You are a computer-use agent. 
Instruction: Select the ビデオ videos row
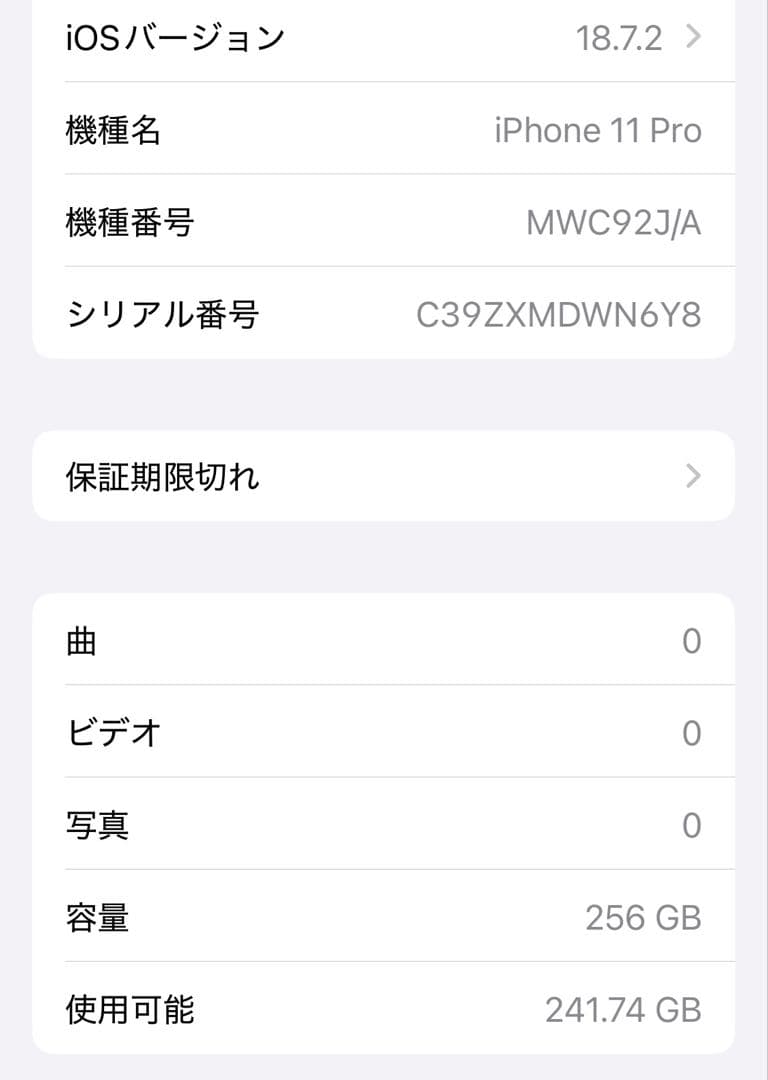384,732
